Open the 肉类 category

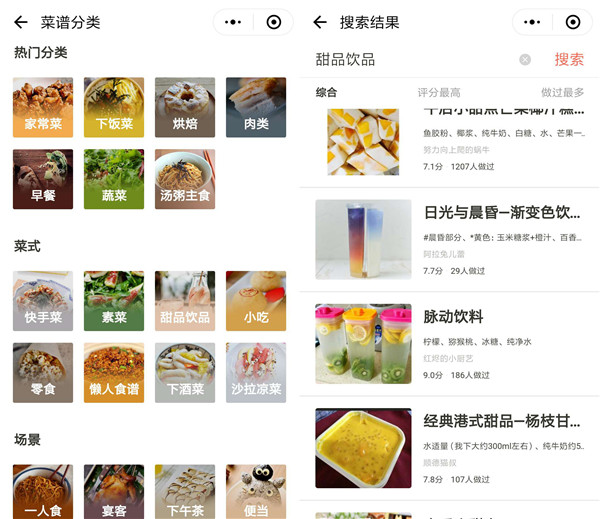coord(256,107)
